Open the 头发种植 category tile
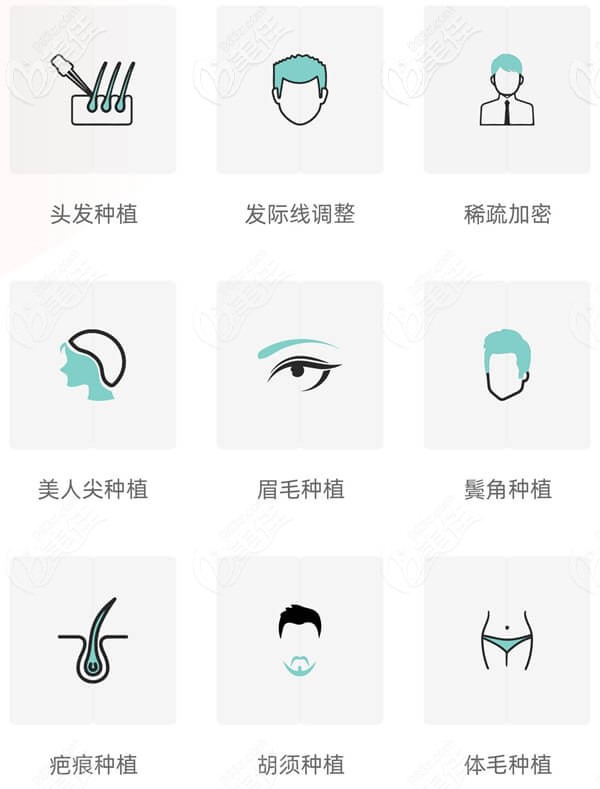Viewport: 600px width, 789px height. click(x=93, y=90)
